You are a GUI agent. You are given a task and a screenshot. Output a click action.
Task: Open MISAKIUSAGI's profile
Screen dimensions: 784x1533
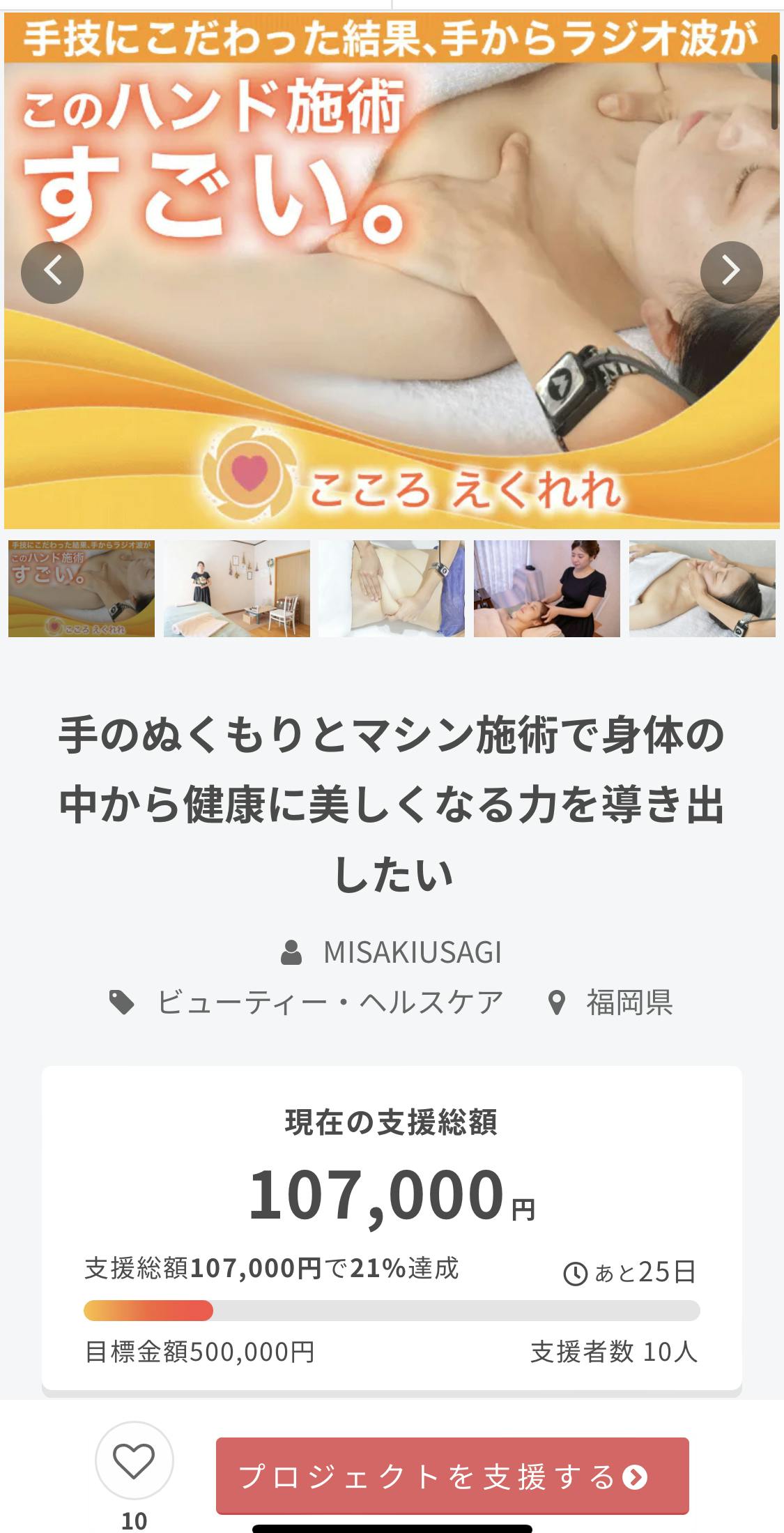(411, 952)
